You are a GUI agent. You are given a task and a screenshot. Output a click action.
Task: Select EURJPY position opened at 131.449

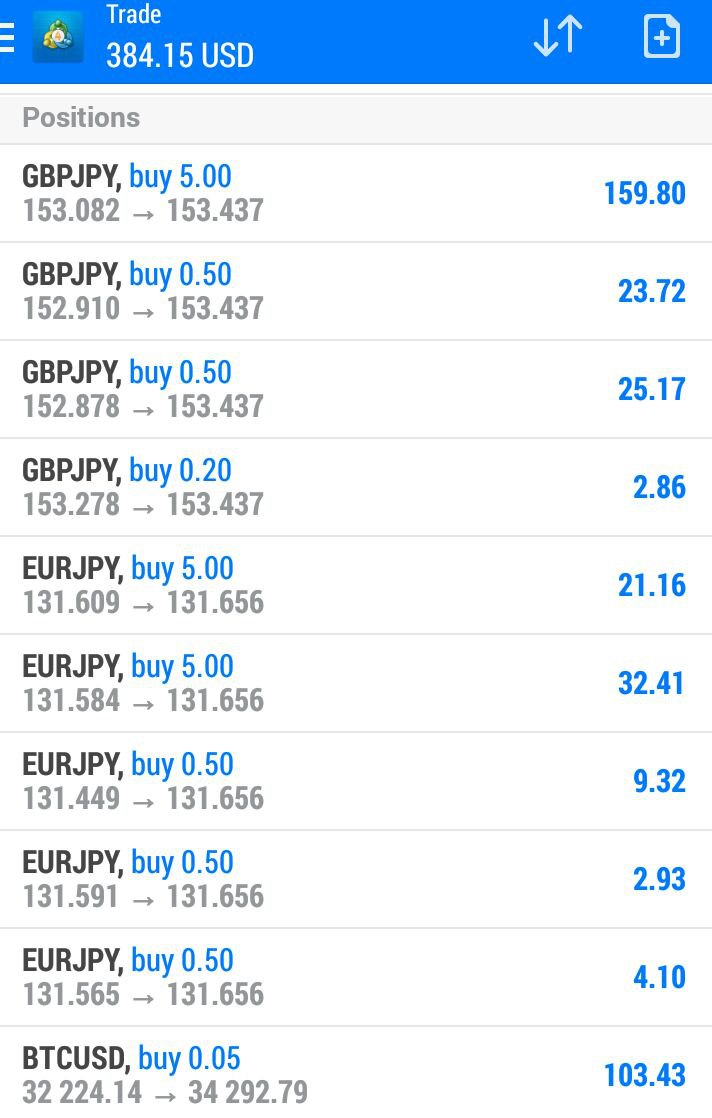[x=355, y=781]
